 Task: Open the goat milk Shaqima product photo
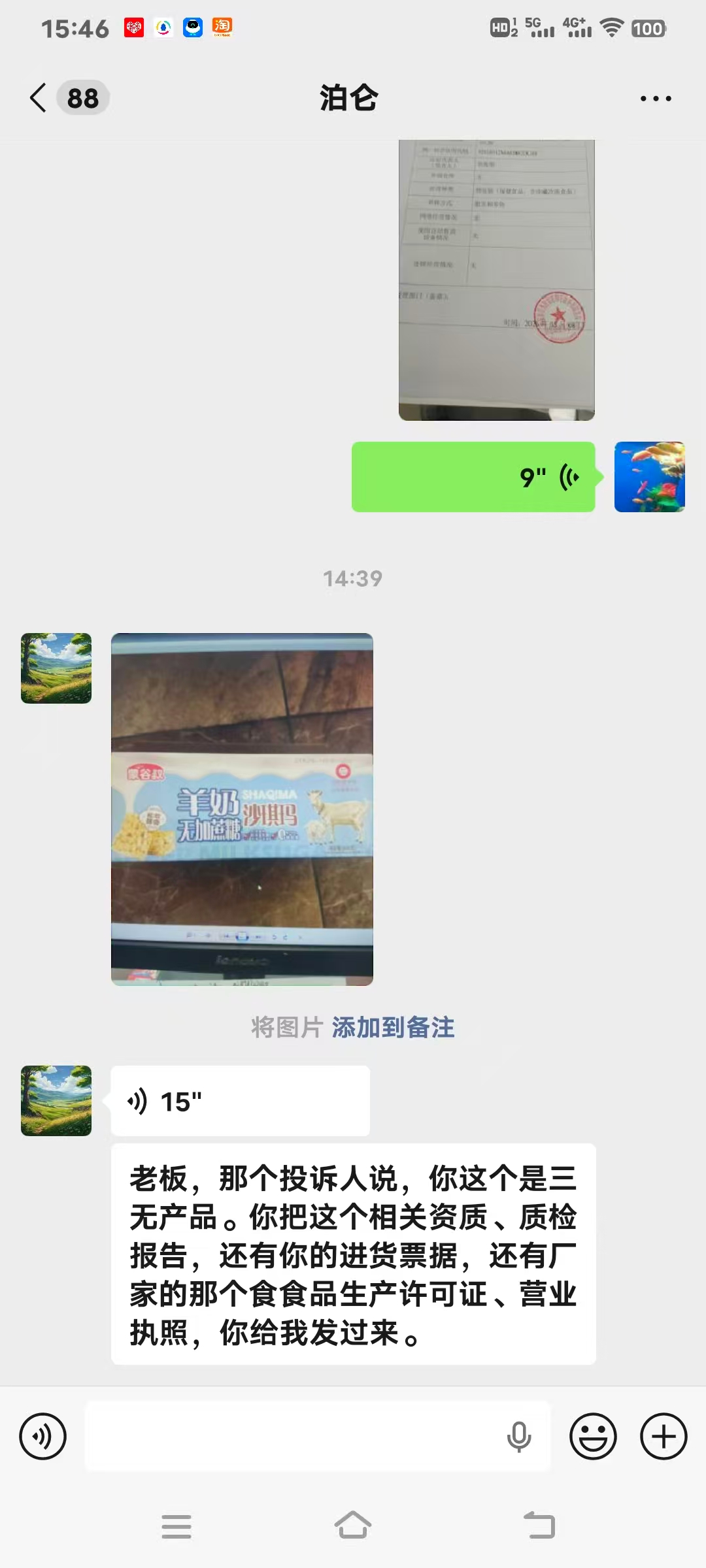tap(242, 809)
